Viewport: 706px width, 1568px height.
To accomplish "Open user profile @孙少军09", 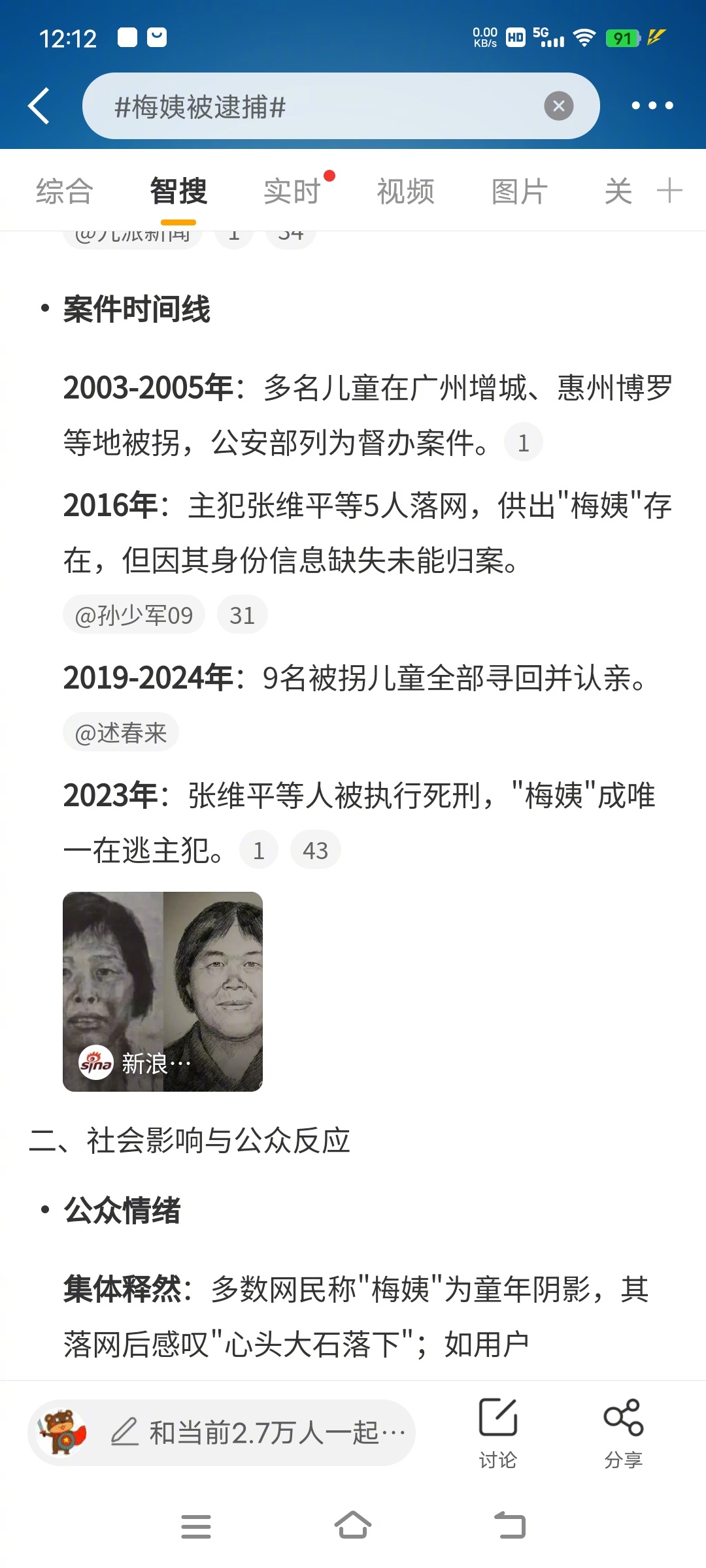I will [133, 613].
